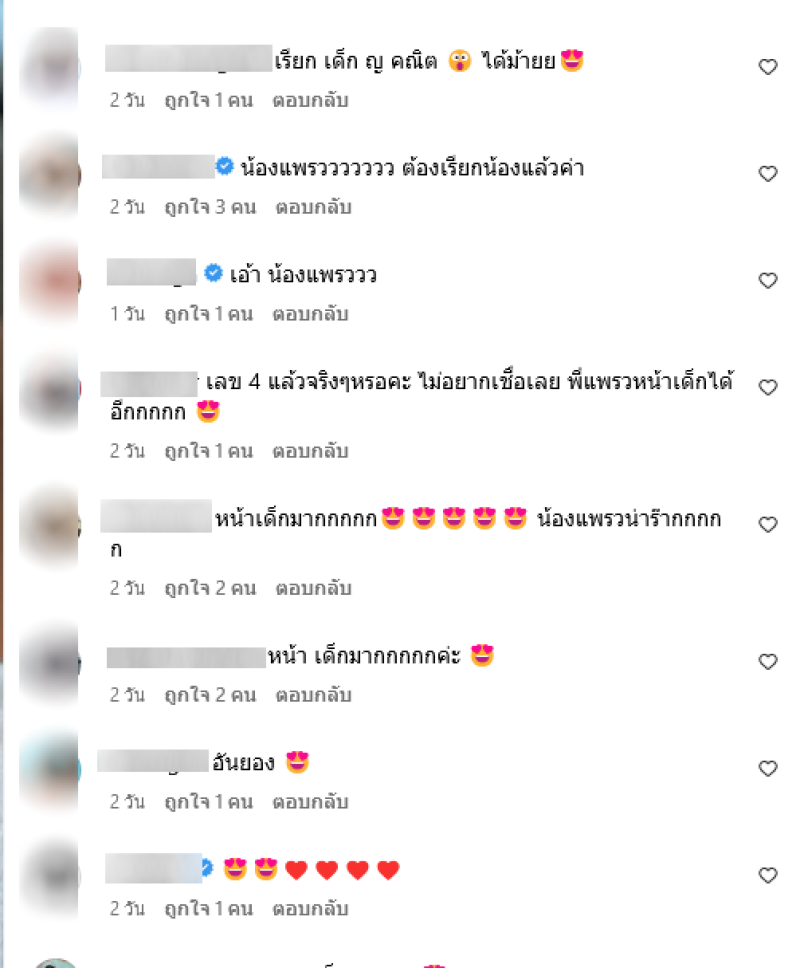Reply to the comment 'หน้า เด็กมากกกกกค่ะ'
Screen dimensions: 800x968
[313, 696]
